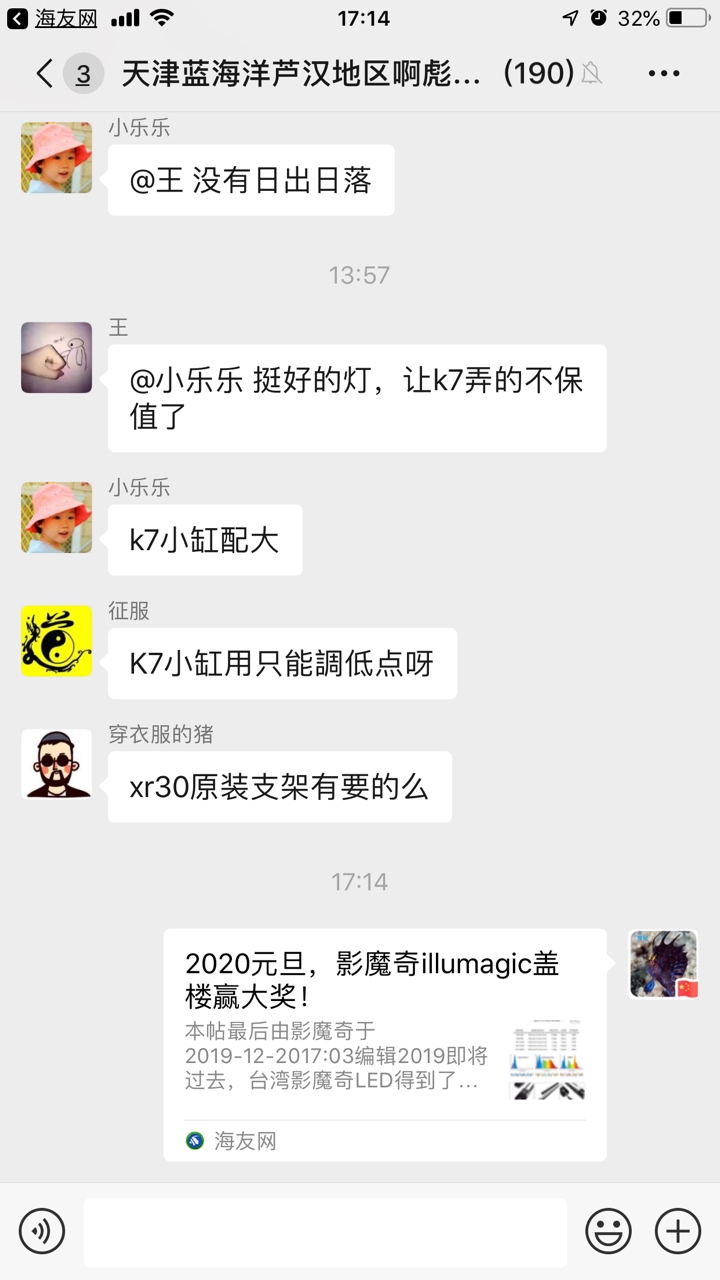Open 王's avatar profile
The height and width of the screenshot is (1280, 720).
[57, 358]
